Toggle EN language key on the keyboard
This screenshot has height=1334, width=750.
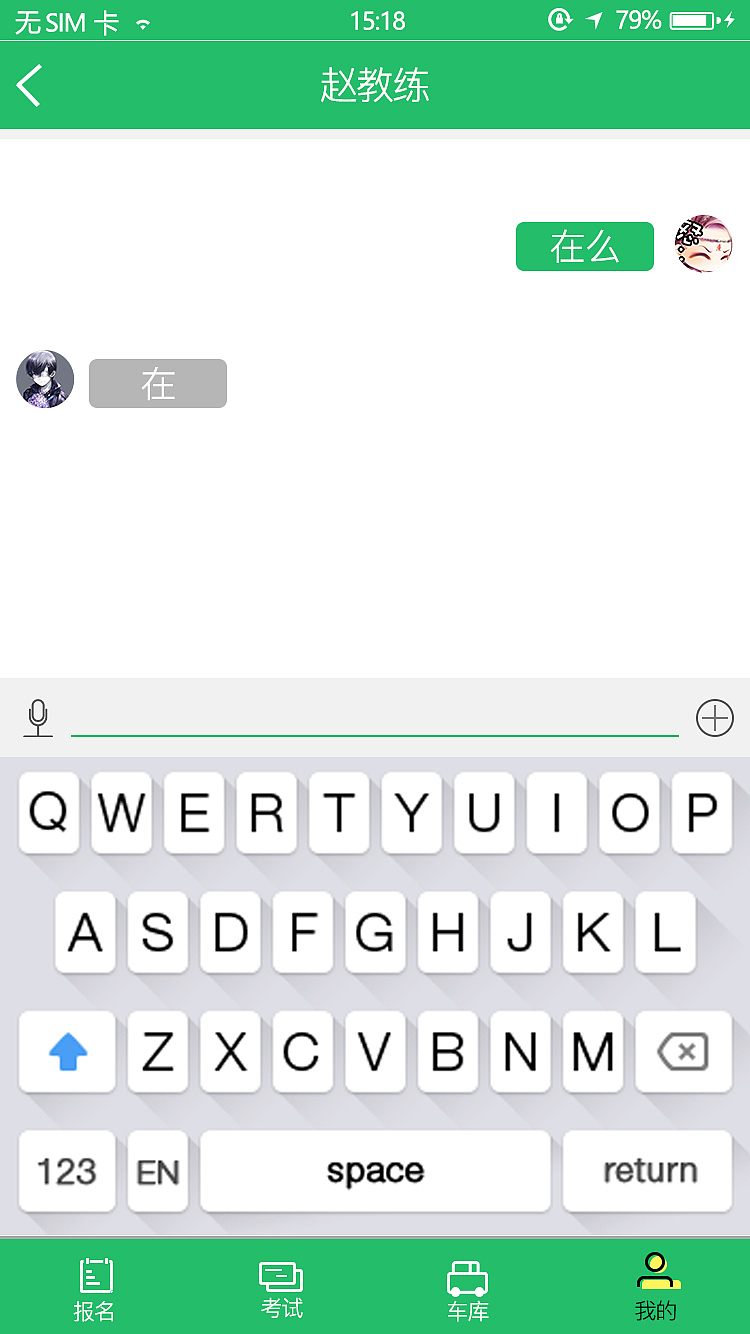(157, 1171)
